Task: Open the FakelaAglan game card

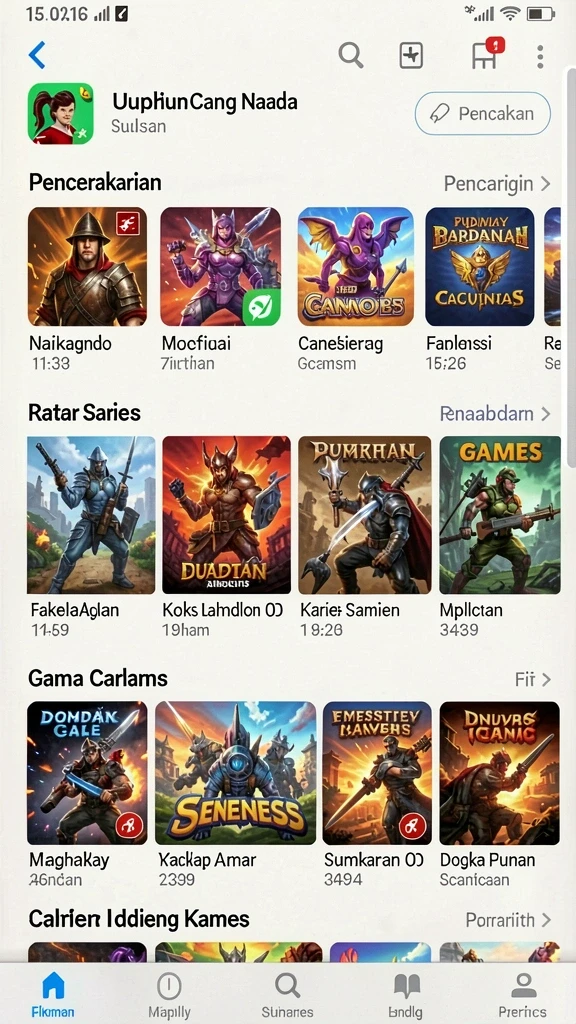Action: coord(91,537)
